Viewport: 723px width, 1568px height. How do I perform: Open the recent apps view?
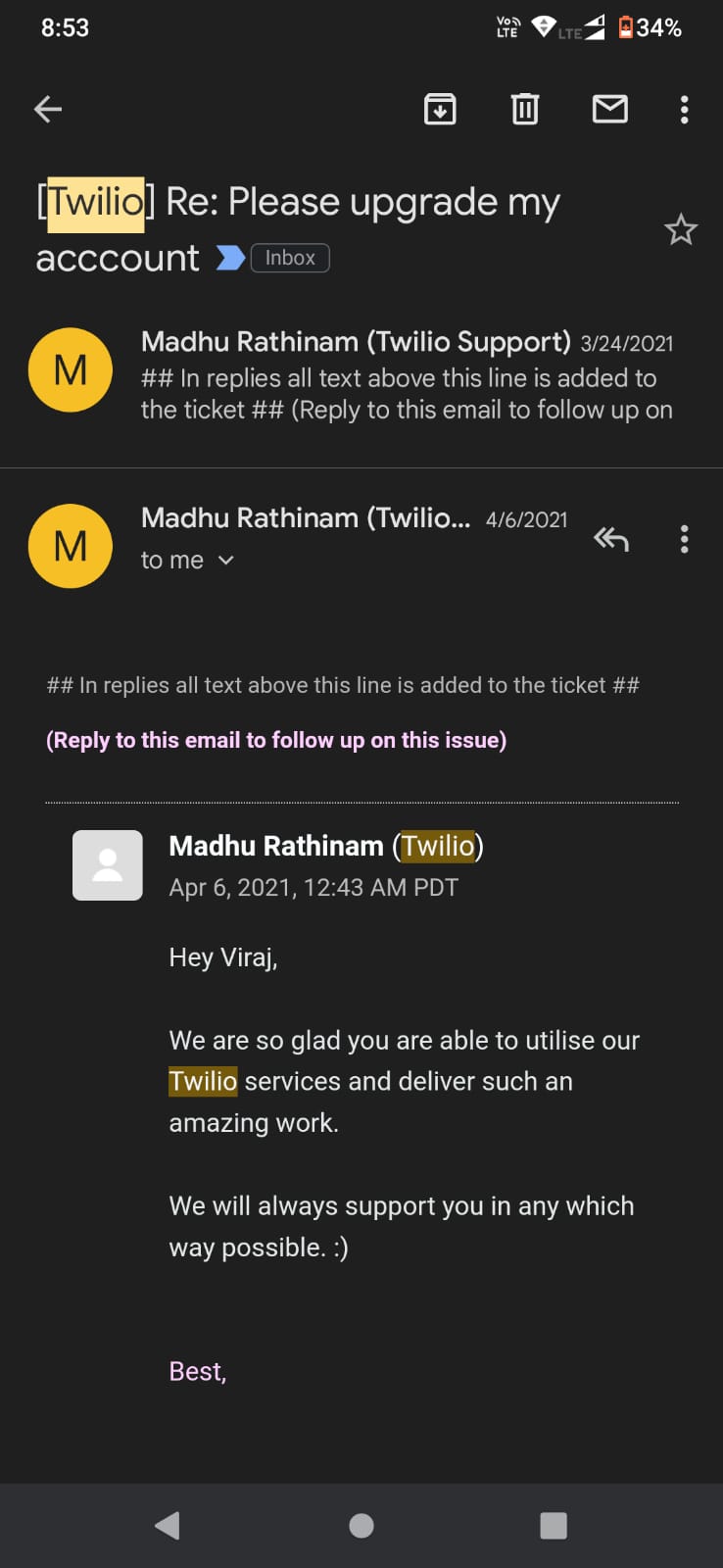point(554,1525)
